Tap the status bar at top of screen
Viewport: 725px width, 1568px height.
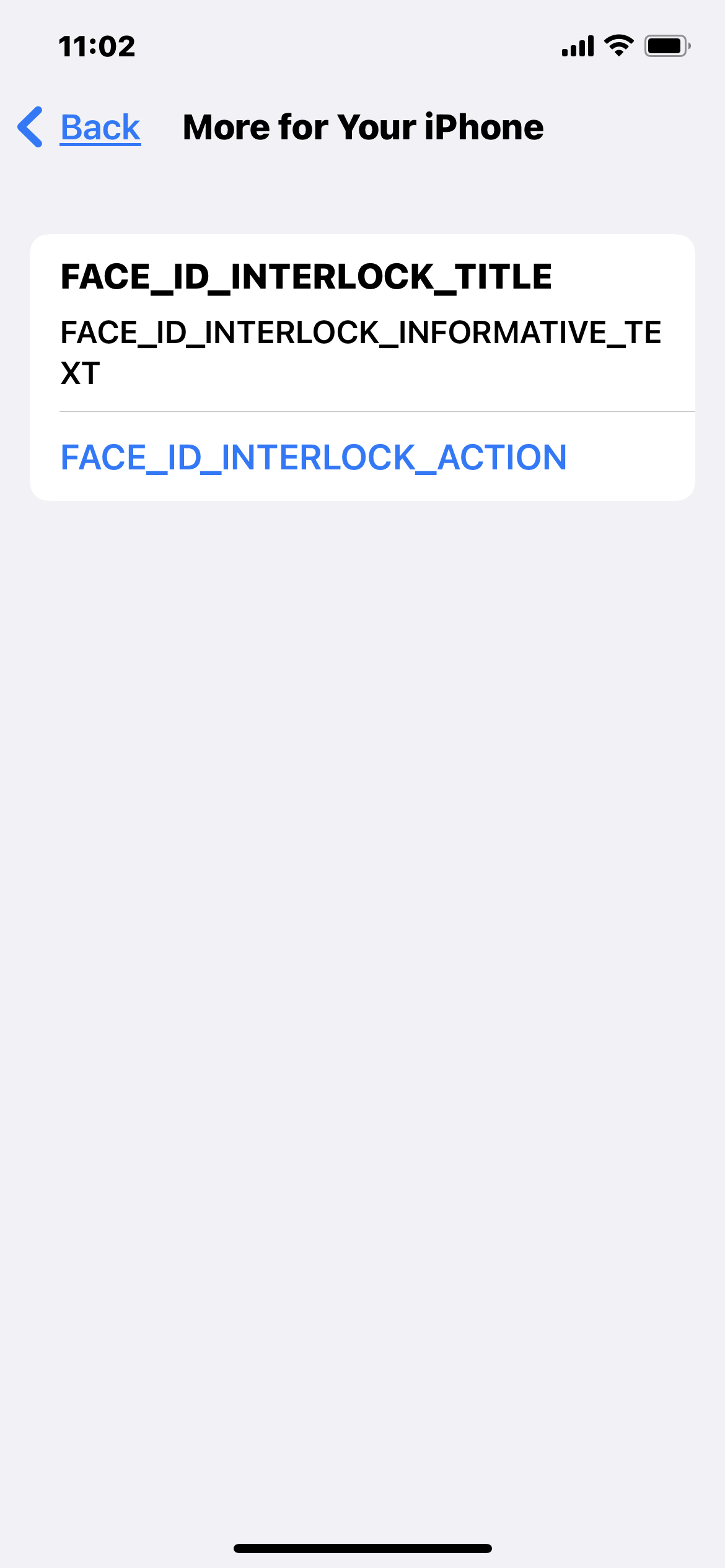click(362, 45)
